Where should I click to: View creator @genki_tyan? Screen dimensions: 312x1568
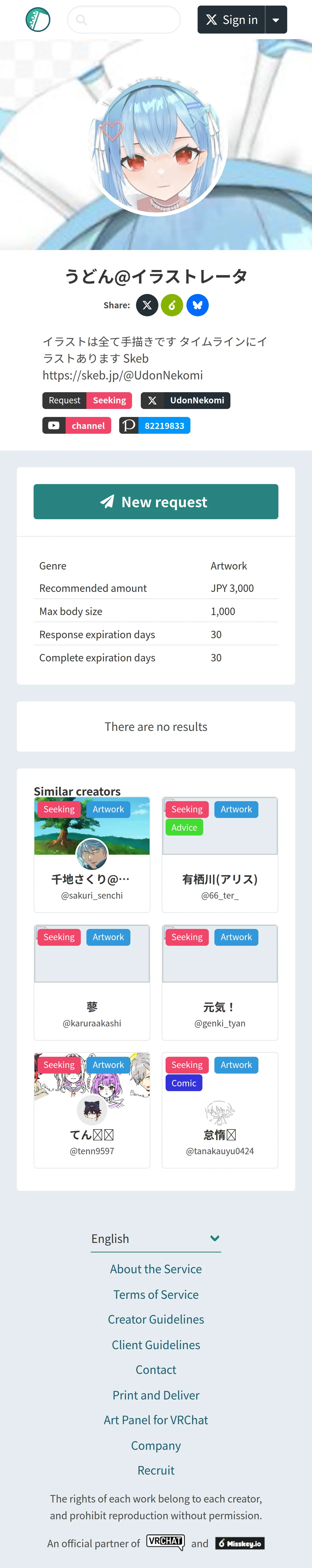tap(220, 982)
